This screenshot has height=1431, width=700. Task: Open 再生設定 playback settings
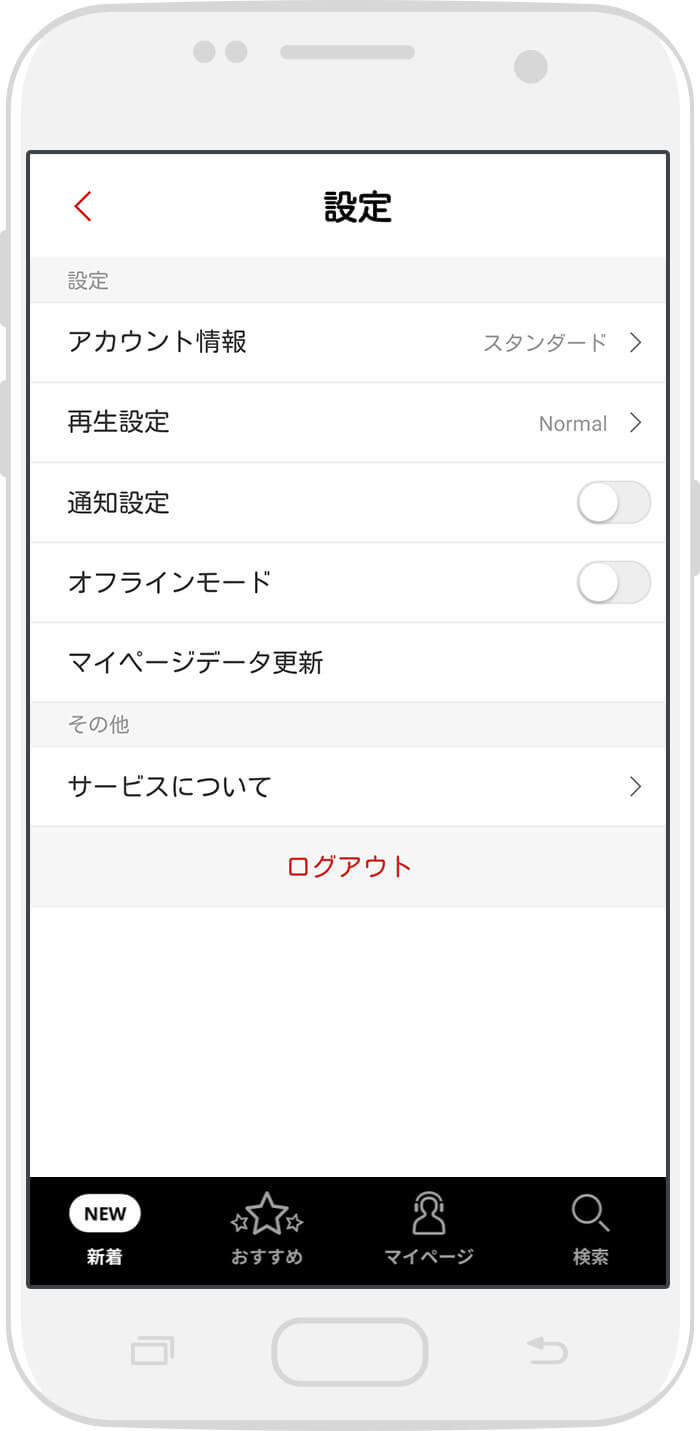(x=348, y=422)
